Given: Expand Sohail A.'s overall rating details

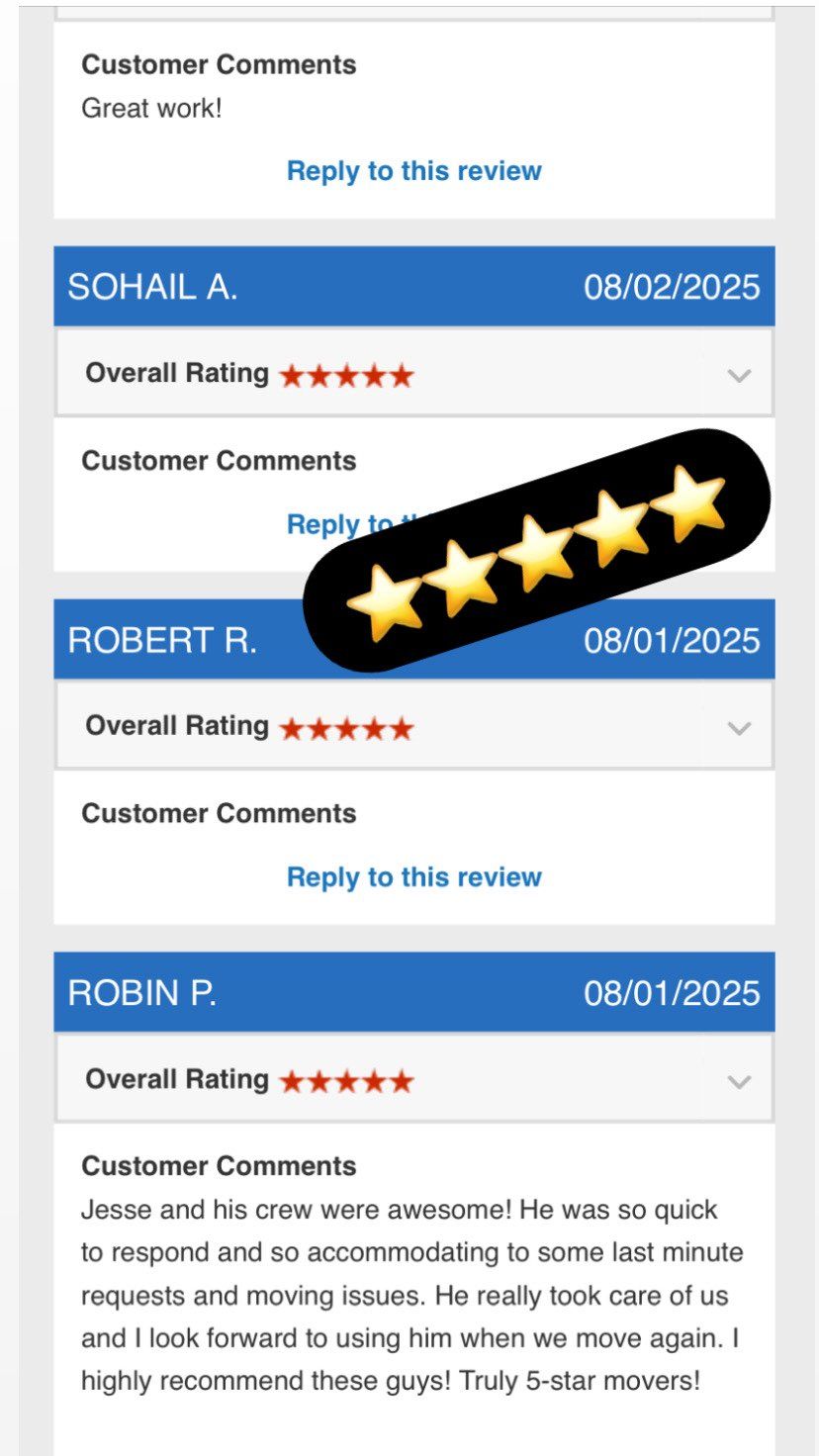Looking at the screenshot, I should (738, 375).
